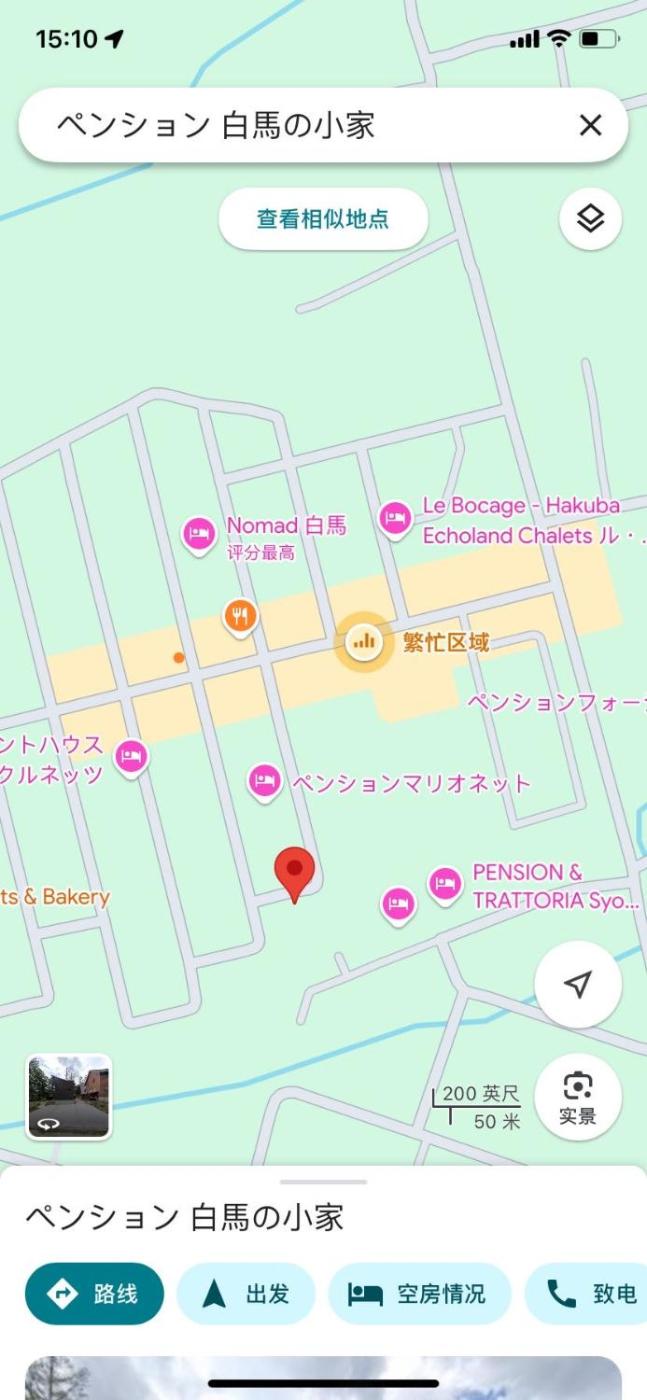Tap the ペンションマリオネット lodging pin
This screenshot has height=1400, width=647.
264,781
